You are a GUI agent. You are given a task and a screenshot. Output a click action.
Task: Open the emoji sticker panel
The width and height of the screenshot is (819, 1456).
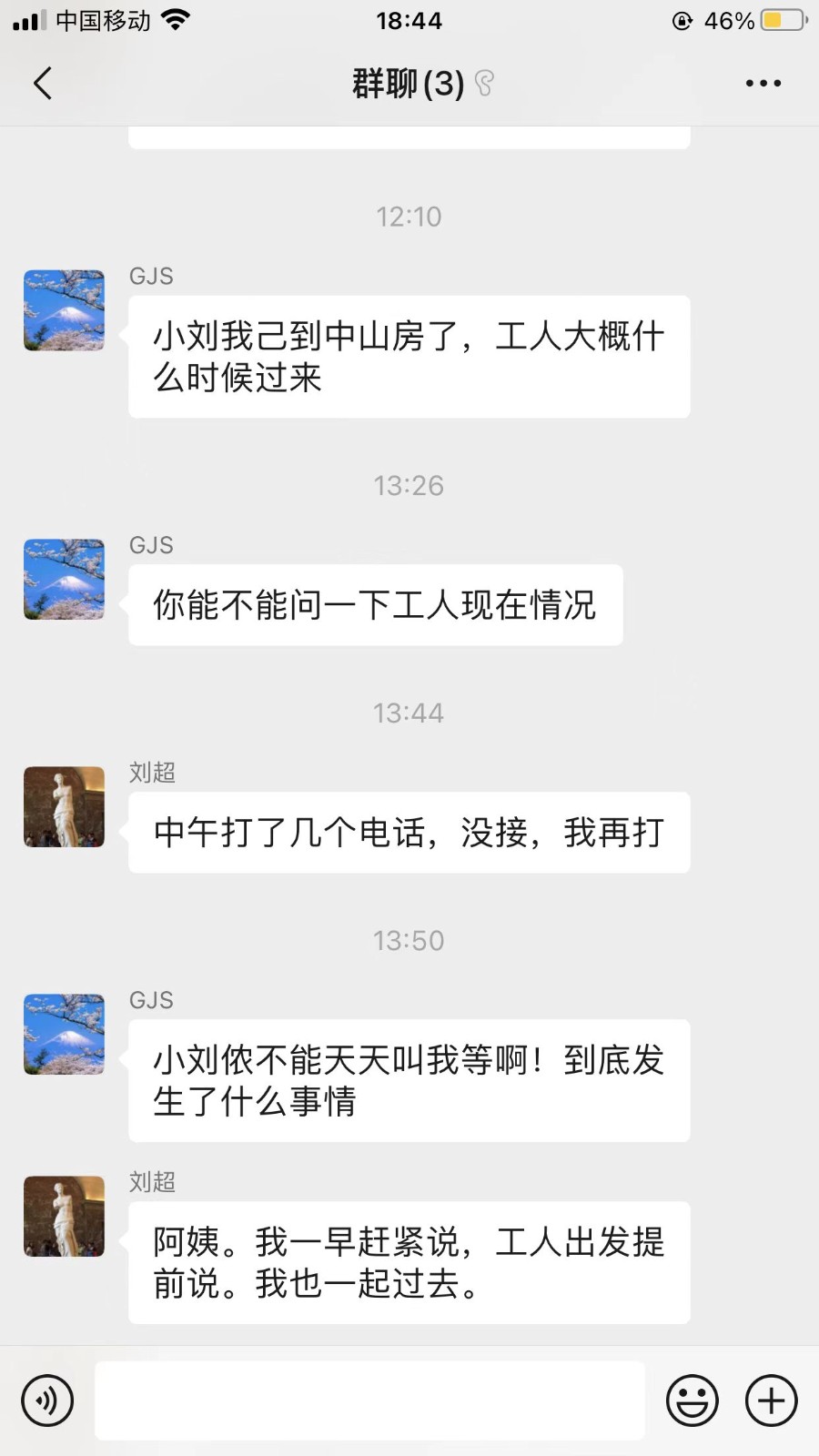click(x=692, y=1400)
